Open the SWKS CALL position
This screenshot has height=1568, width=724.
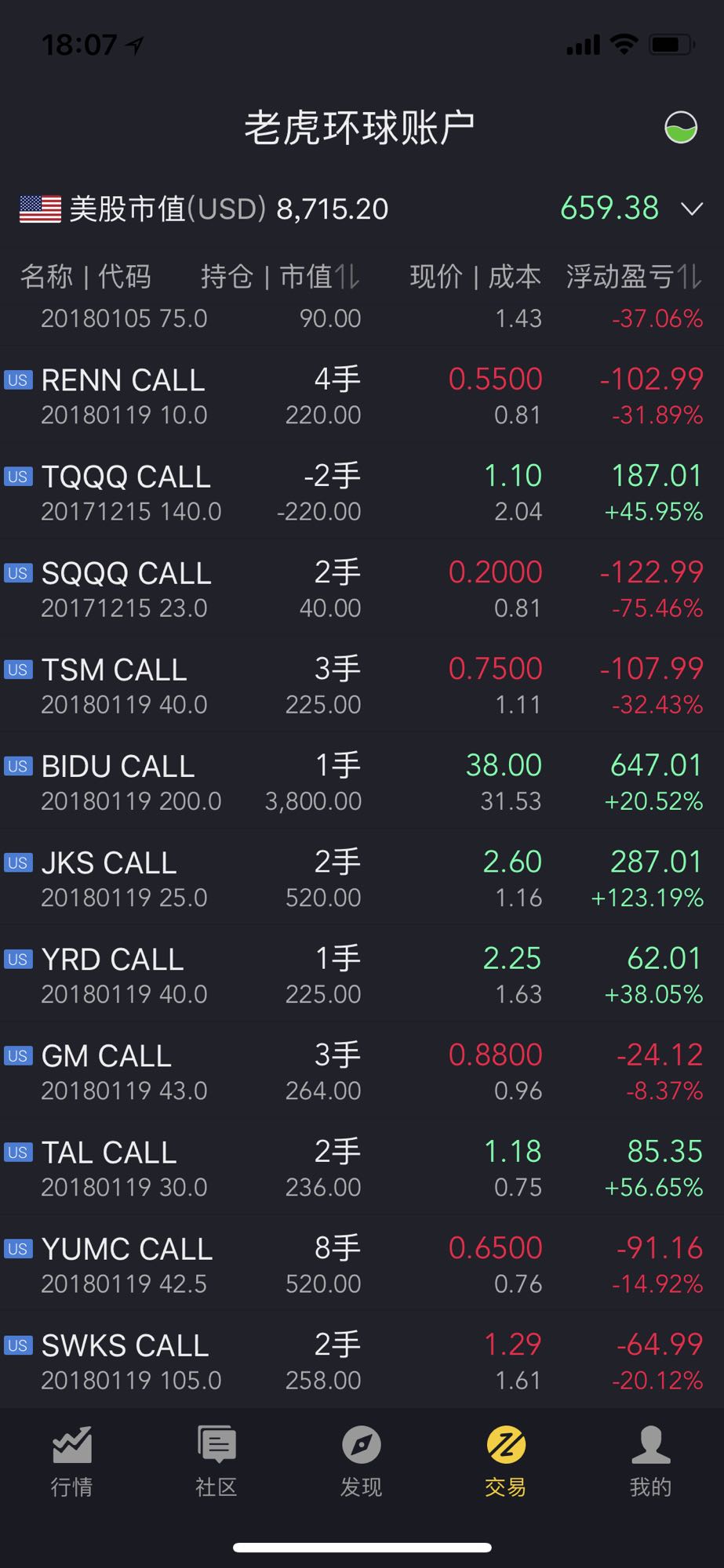(x=362, y=1361)
